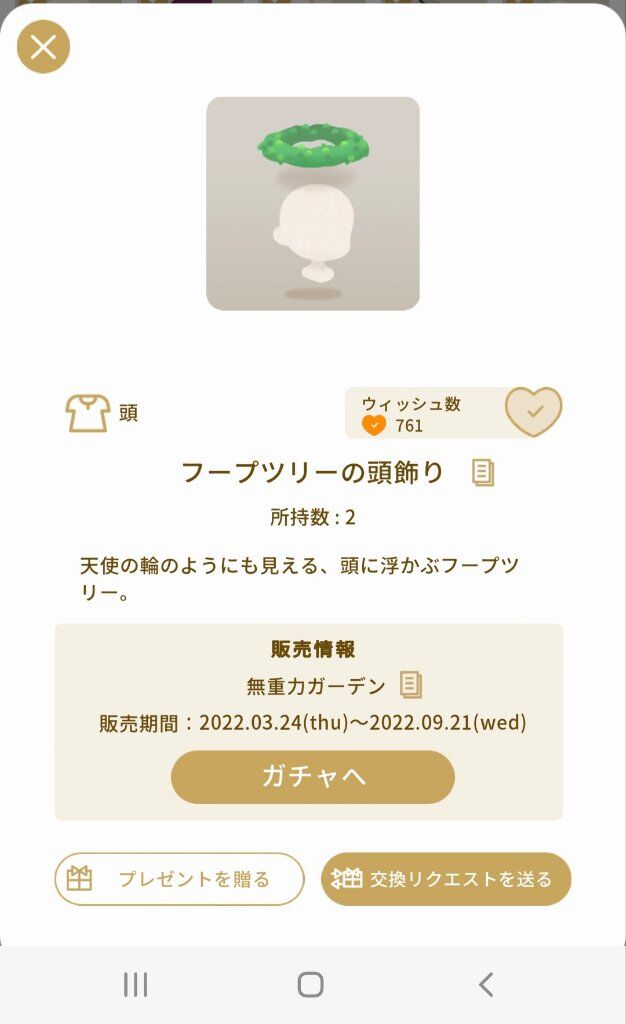Go to the gacha with ガチャへ
Viewport: 626px width, 1024px height.
(313, 776)
